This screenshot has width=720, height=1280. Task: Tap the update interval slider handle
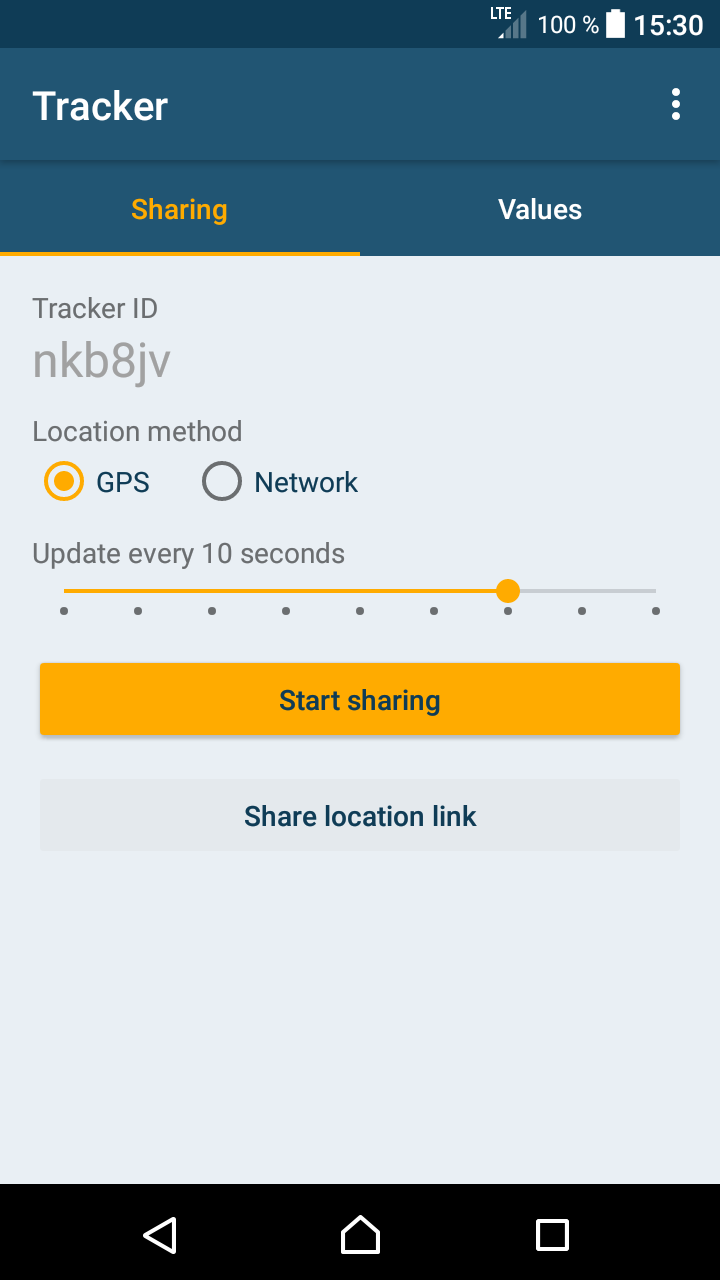(508, 591)
